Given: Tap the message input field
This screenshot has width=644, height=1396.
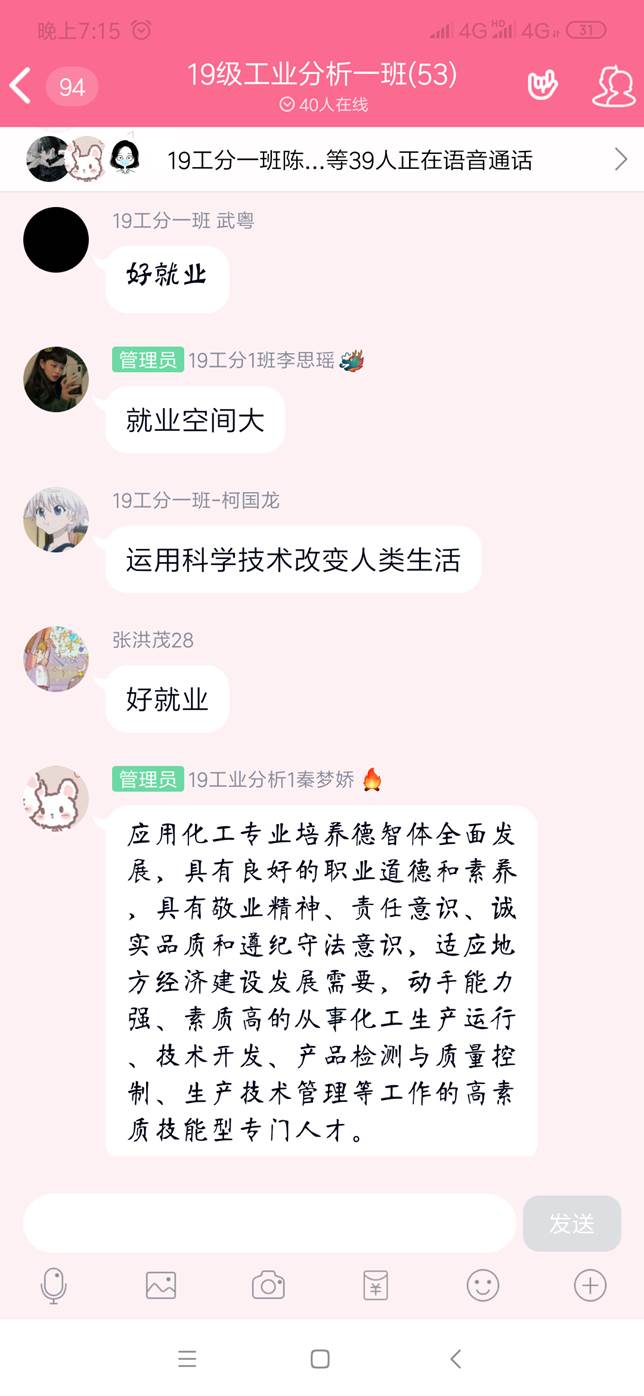Looking at the screenshot, I should [270, 1223].
